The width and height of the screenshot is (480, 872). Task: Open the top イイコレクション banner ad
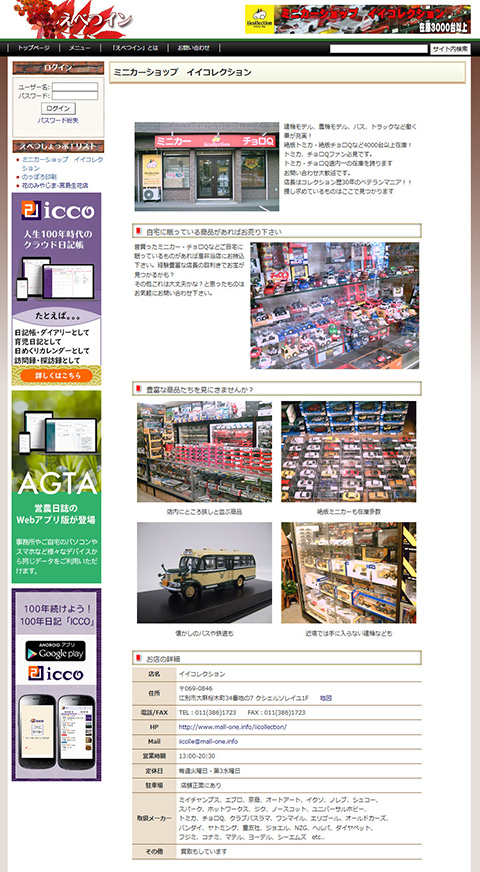(358, 19)
